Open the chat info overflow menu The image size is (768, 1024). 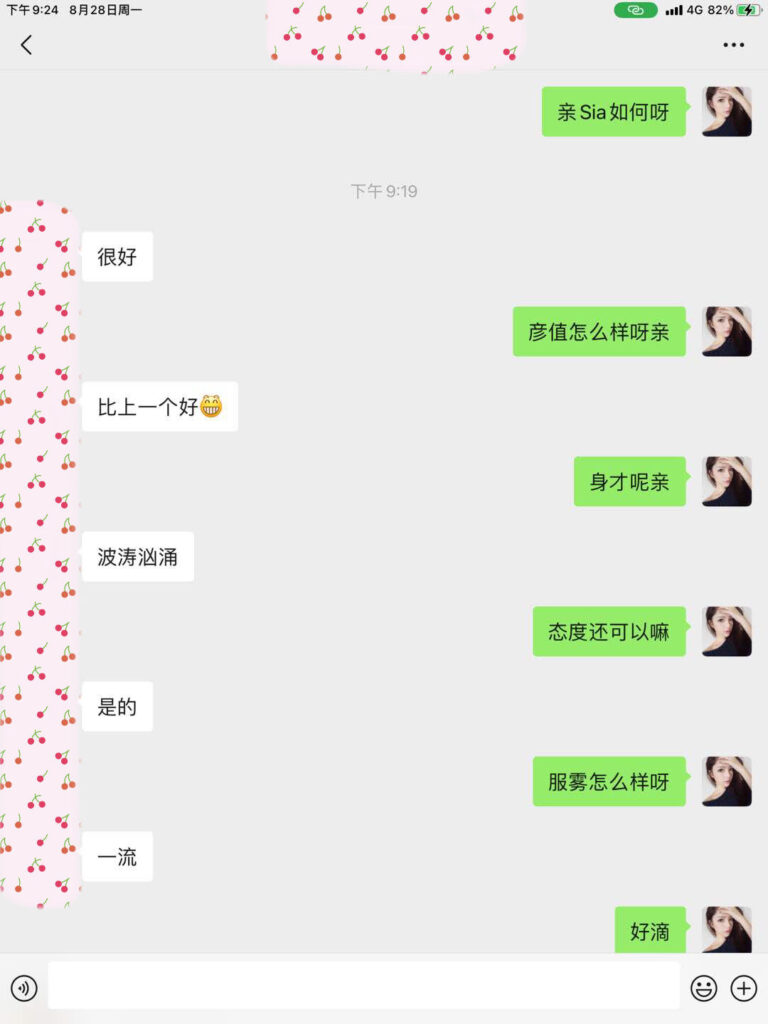click(x=733, y=45)
